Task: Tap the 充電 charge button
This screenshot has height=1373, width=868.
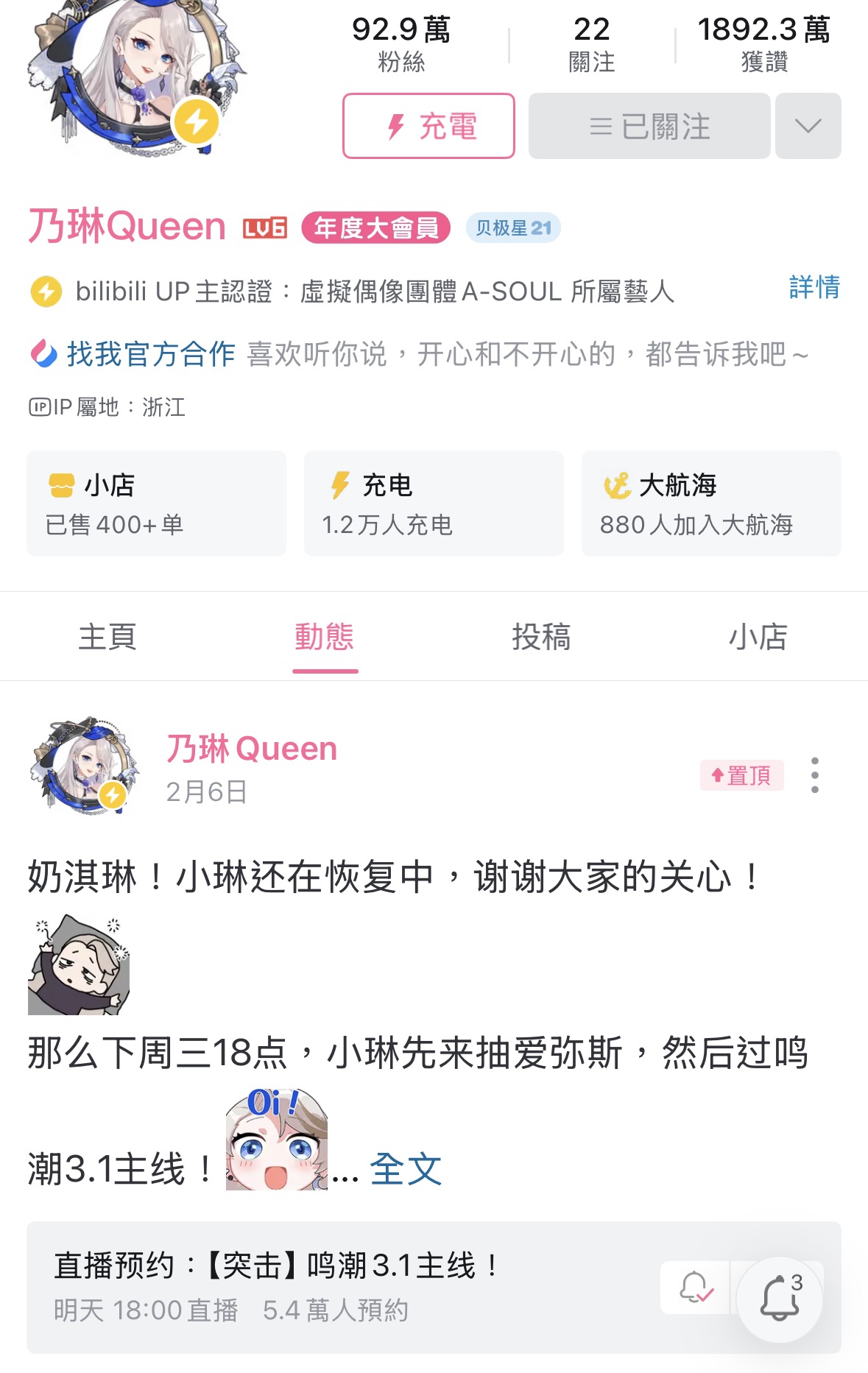Action: click(428, 126)
